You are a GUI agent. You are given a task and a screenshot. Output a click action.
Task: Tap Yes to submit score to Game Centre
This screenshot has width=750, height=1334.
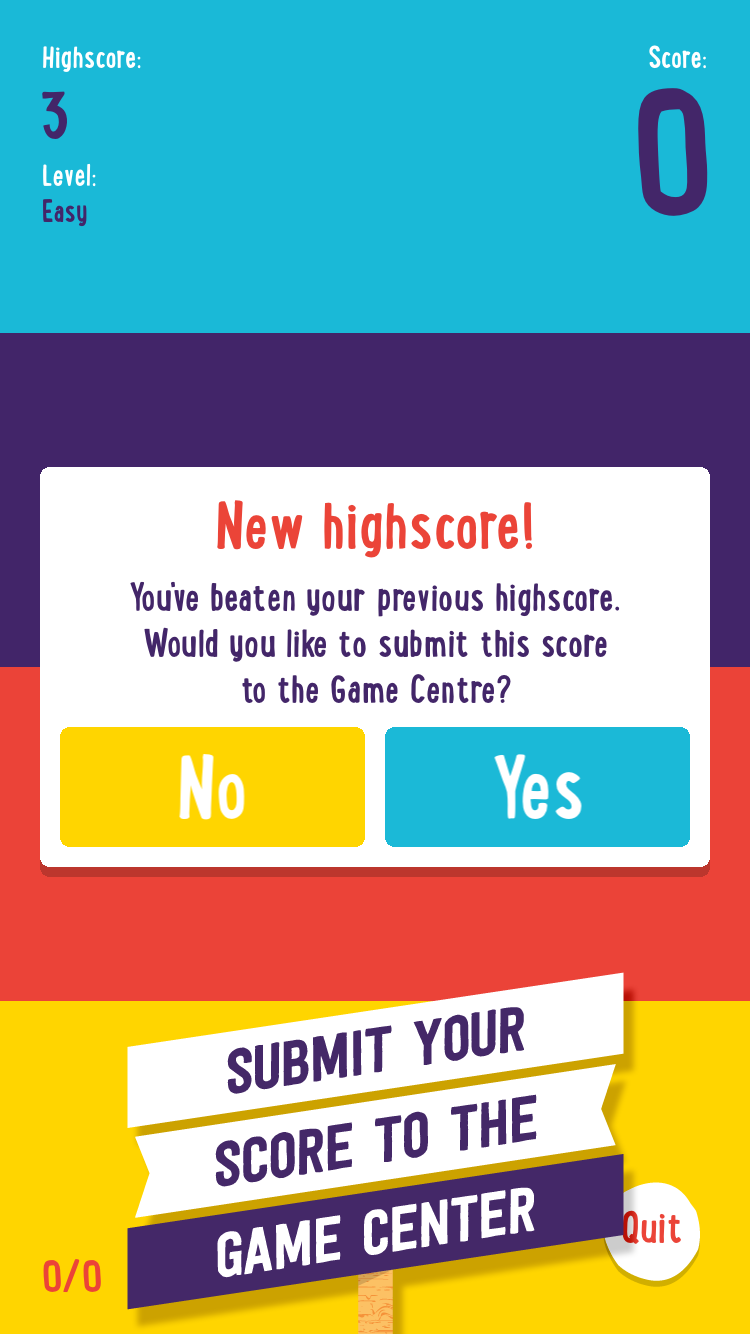[x=537, y=787]
